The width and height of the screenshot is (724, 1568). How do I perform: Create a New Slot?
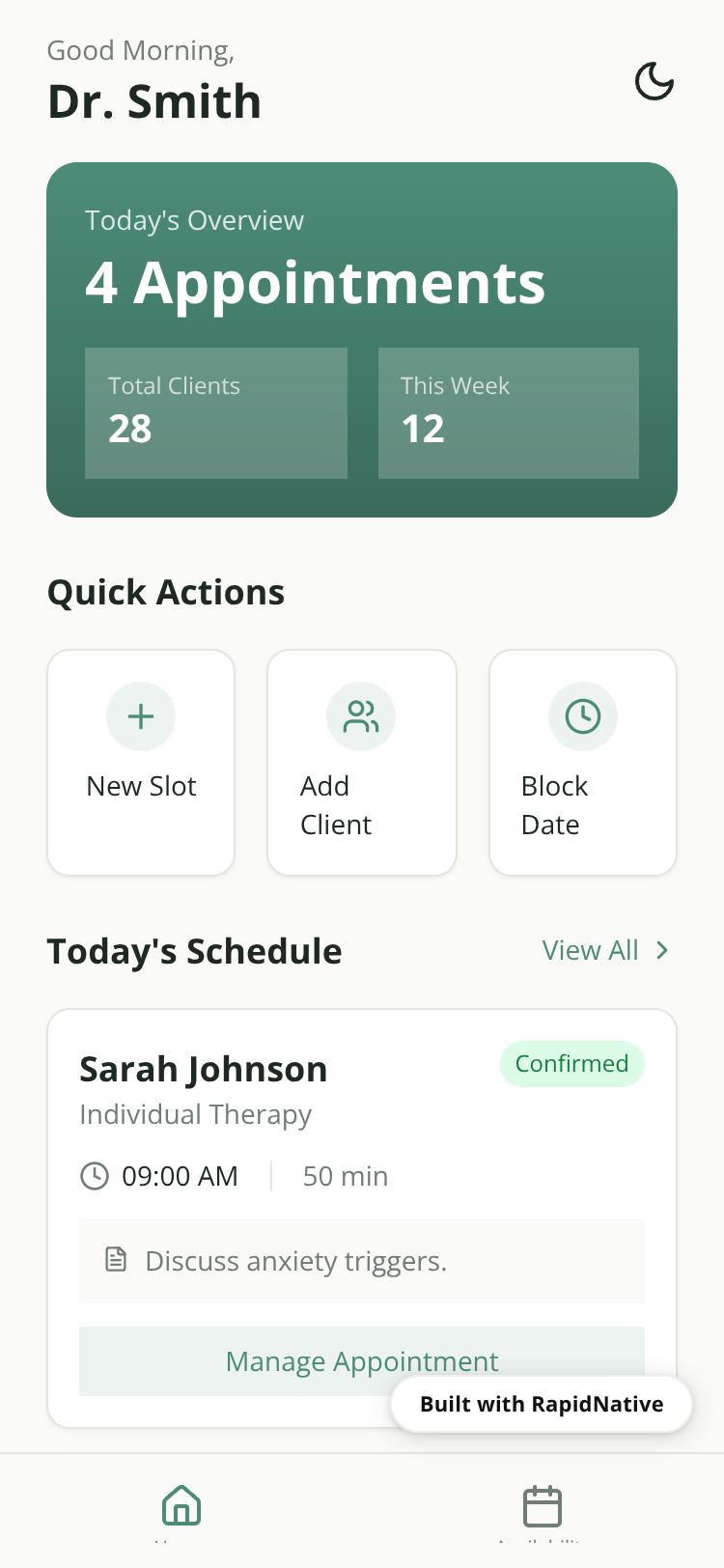141,762
